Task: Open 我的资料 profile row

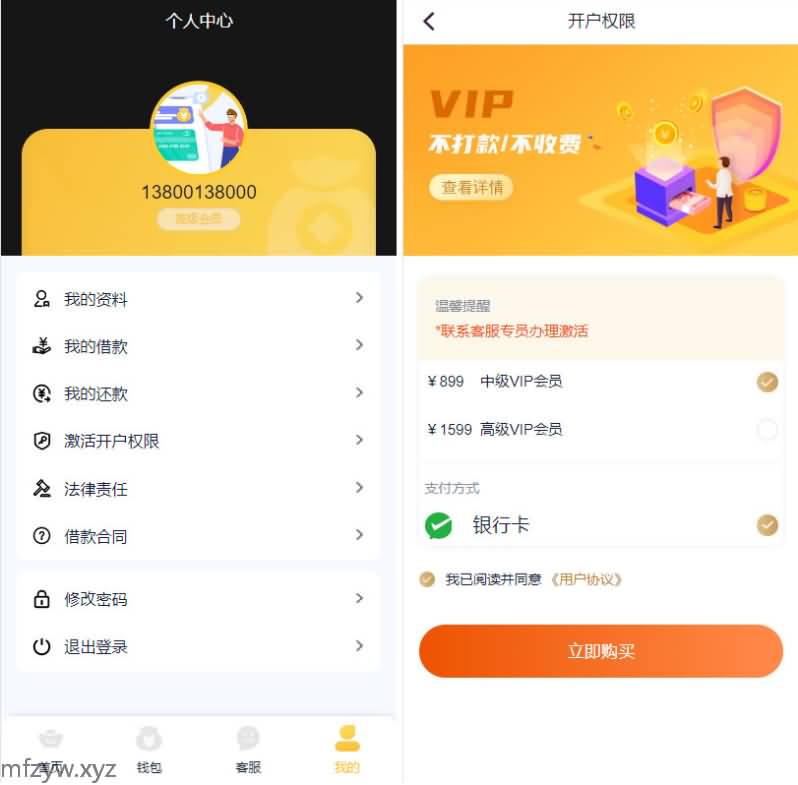Action: [x=198, y=299]
